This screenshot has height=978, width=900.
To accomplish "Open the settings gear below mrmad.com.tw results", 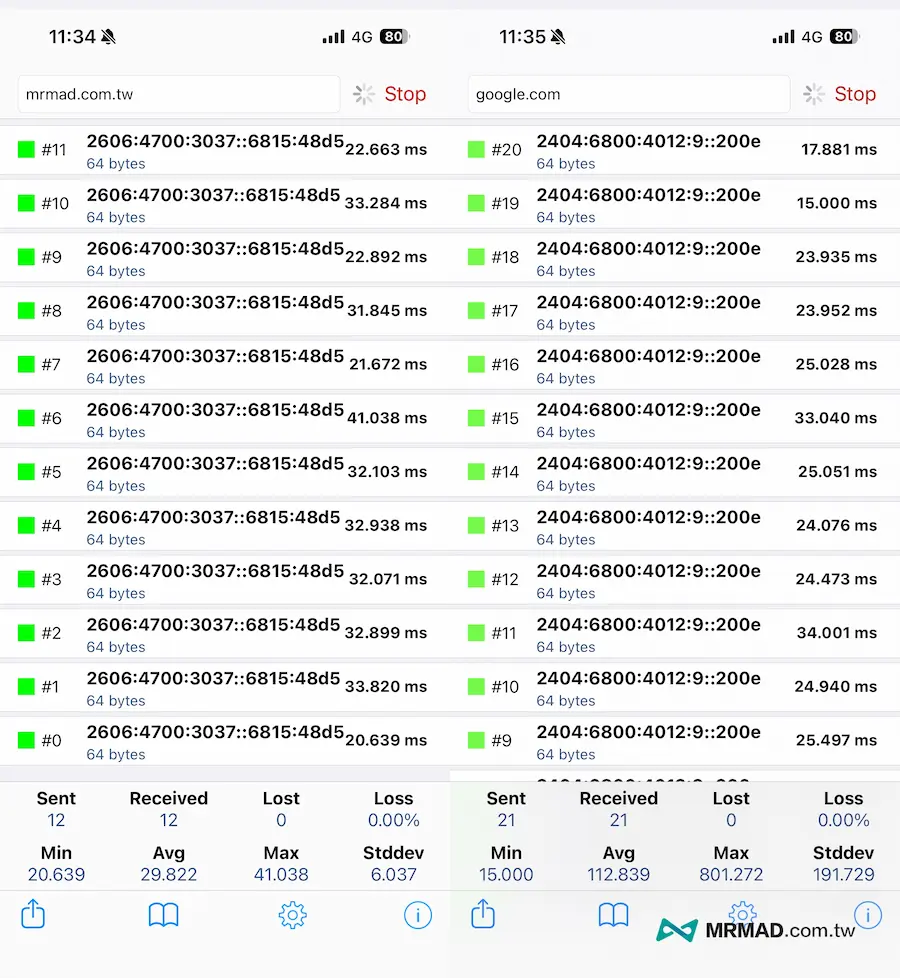I will click(291, 915).
